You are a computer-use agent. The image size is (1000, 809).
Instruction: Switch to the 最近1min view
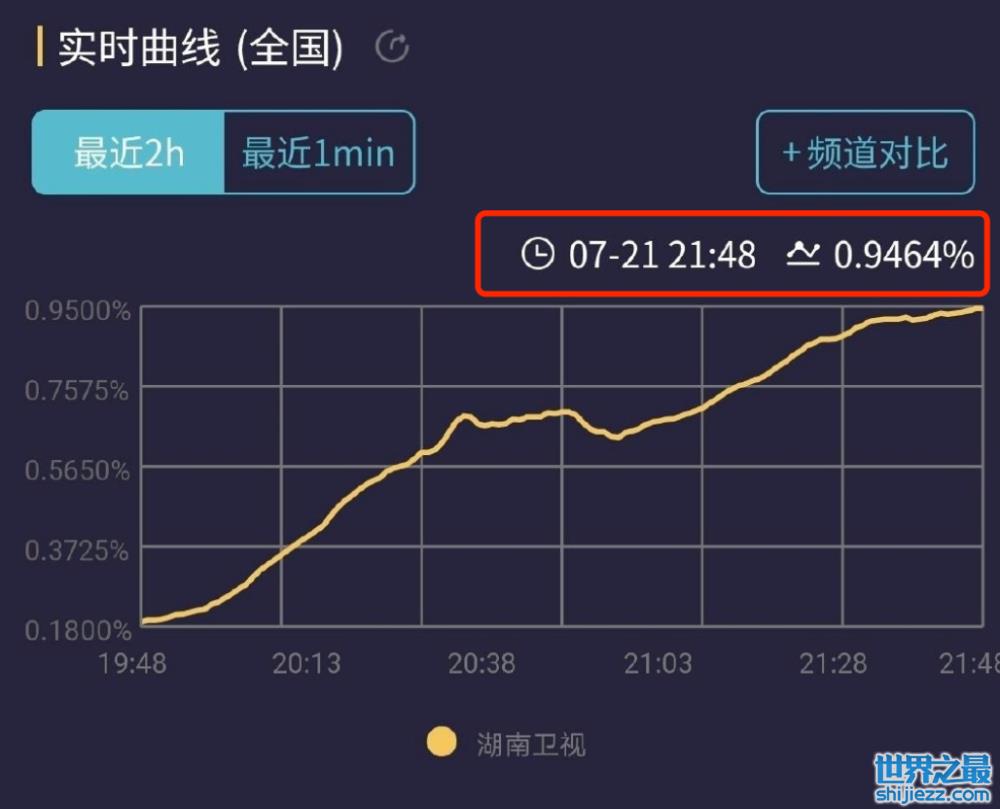[318, 153]
